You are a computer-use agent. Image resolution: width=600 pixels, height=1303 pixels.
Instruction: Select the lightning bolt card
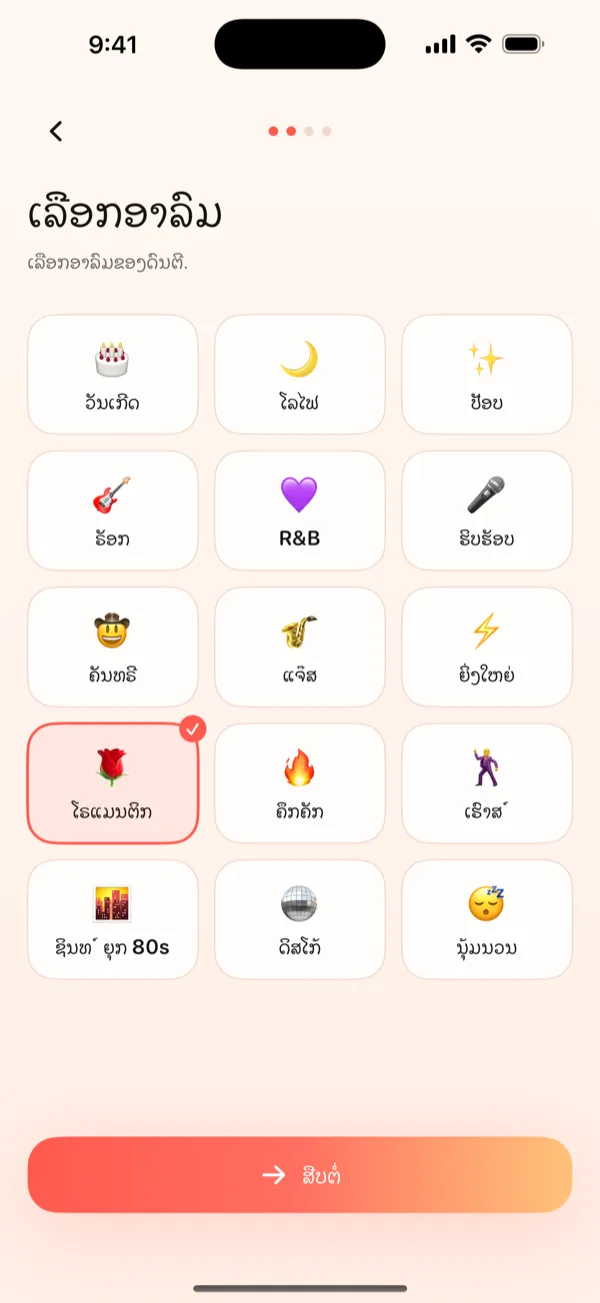coord(487,646)
